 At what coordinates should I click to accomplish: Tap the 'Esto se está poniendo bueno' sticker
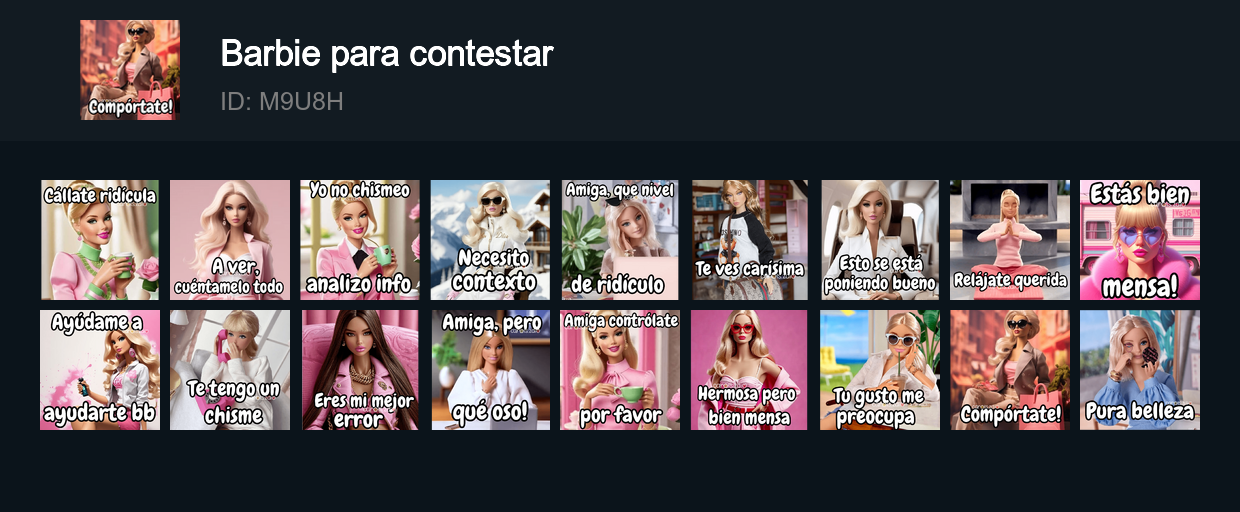point(880,240)
